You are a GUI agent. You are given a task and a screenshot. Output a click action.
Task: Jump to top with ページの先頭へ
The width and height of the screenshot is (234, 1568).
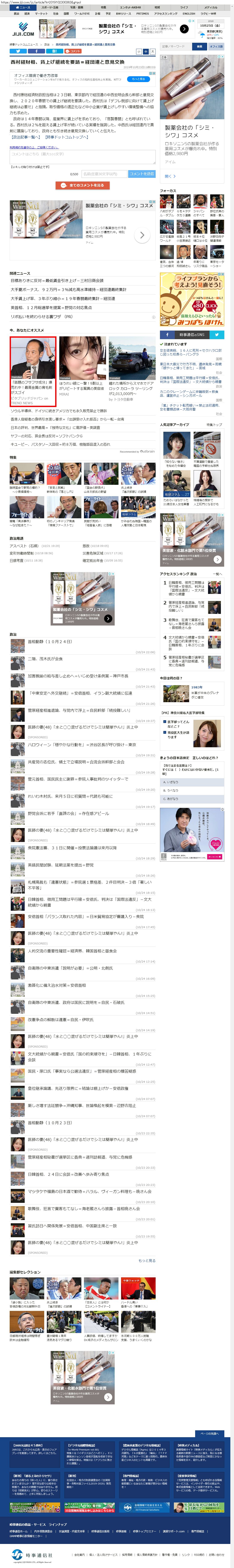[210, 1434]
